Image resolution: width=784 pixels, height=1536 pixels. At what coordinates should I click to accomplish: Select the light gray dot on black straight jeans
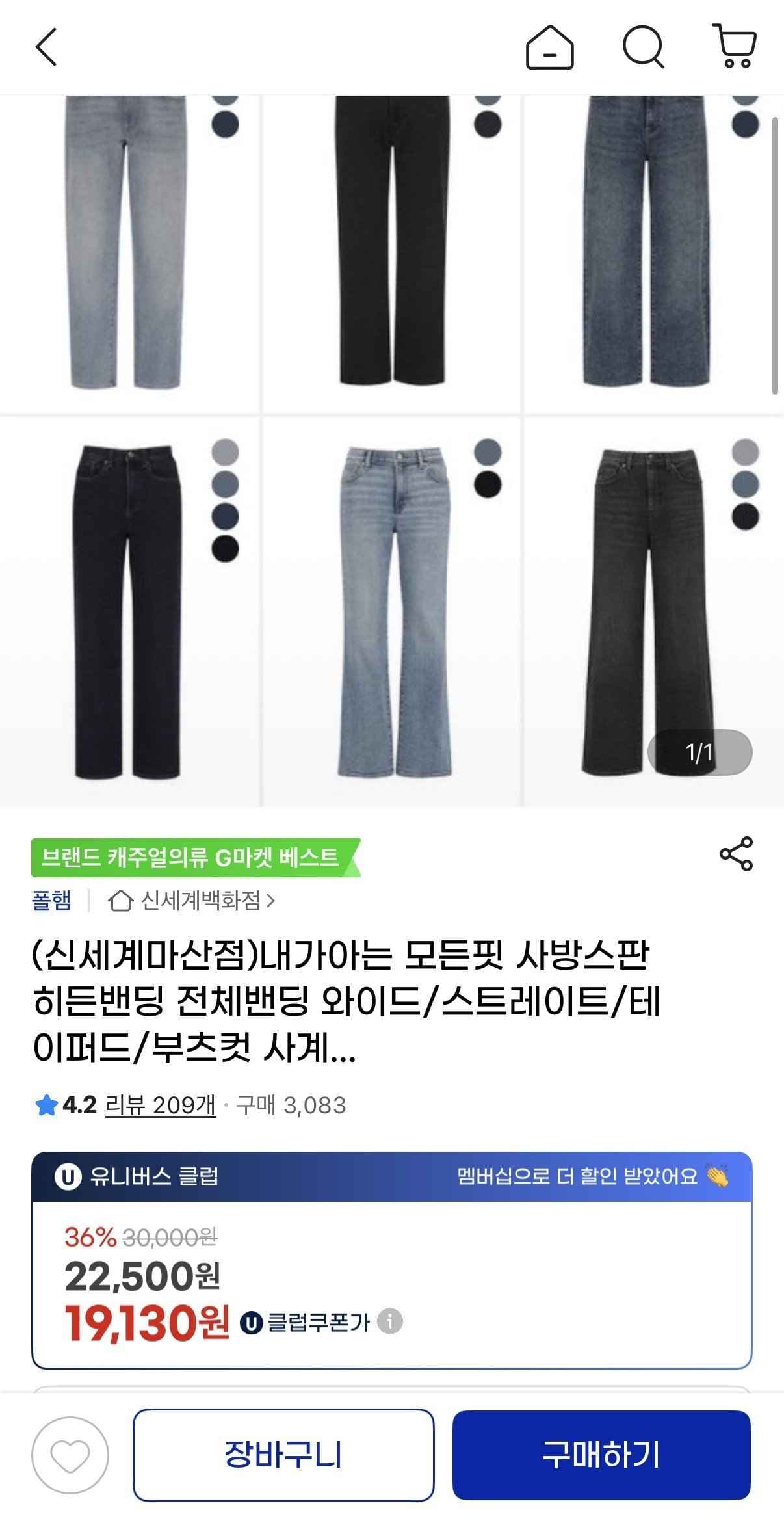pyautogui.click(x=227, y=451)
